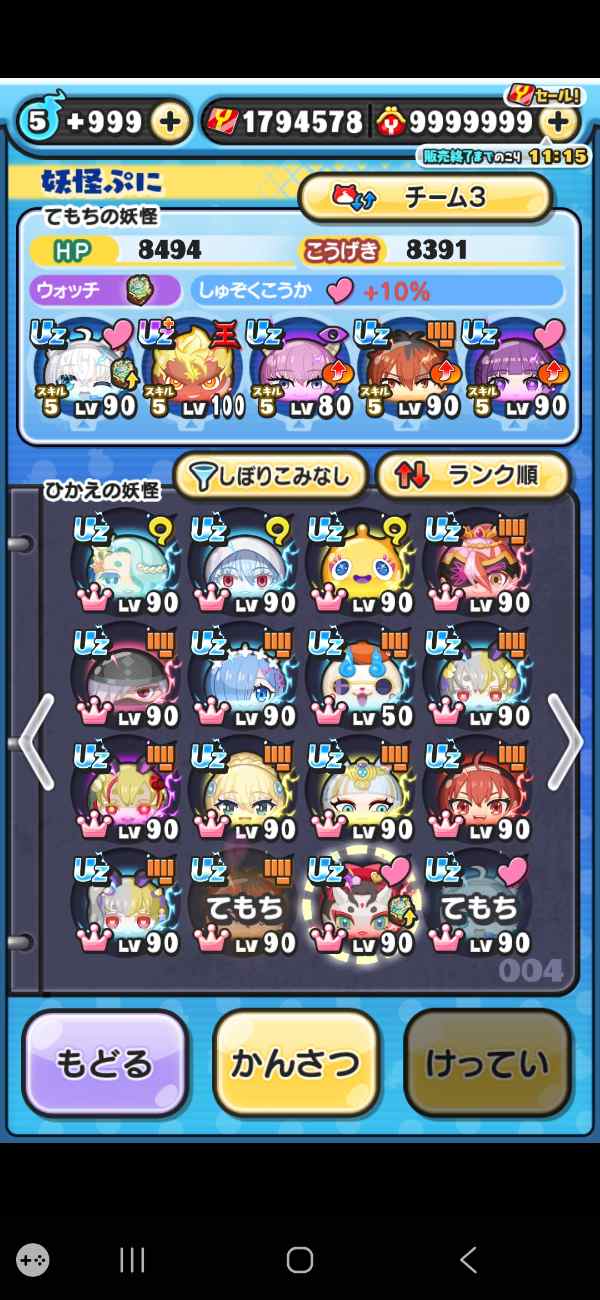The image size is (600, 1300).
Task: Tap the Android home button
Action: (x=300, y=1260)
